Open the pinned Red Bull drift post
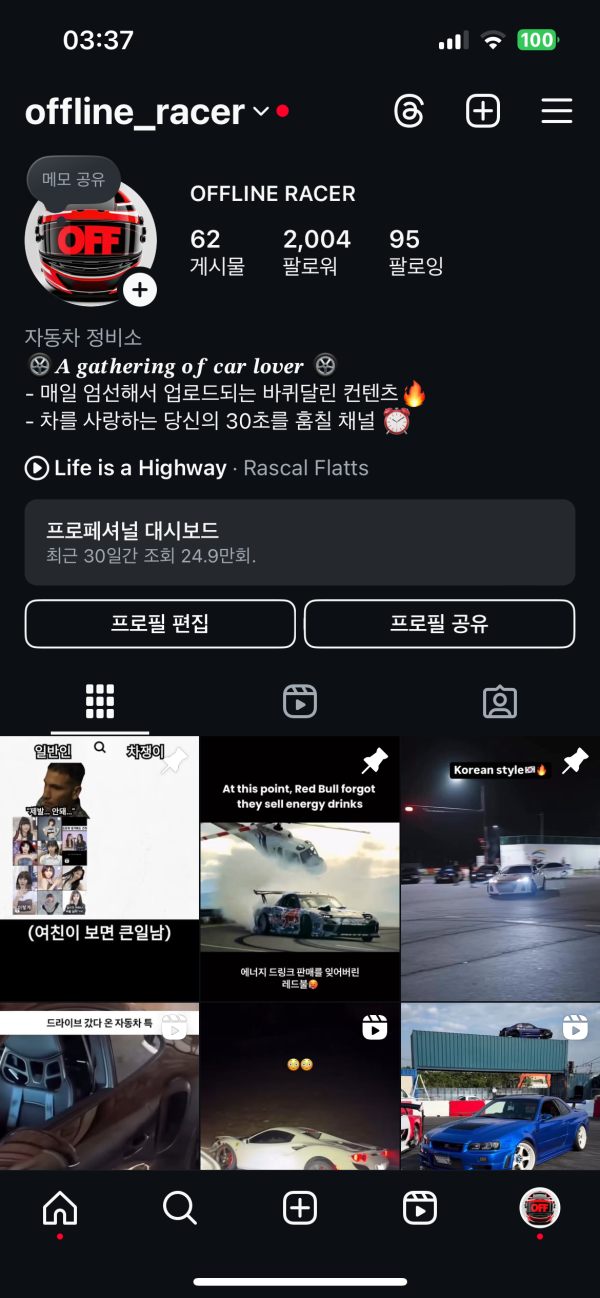Screen dimensions: 600x1298 (x=300, y=868)
